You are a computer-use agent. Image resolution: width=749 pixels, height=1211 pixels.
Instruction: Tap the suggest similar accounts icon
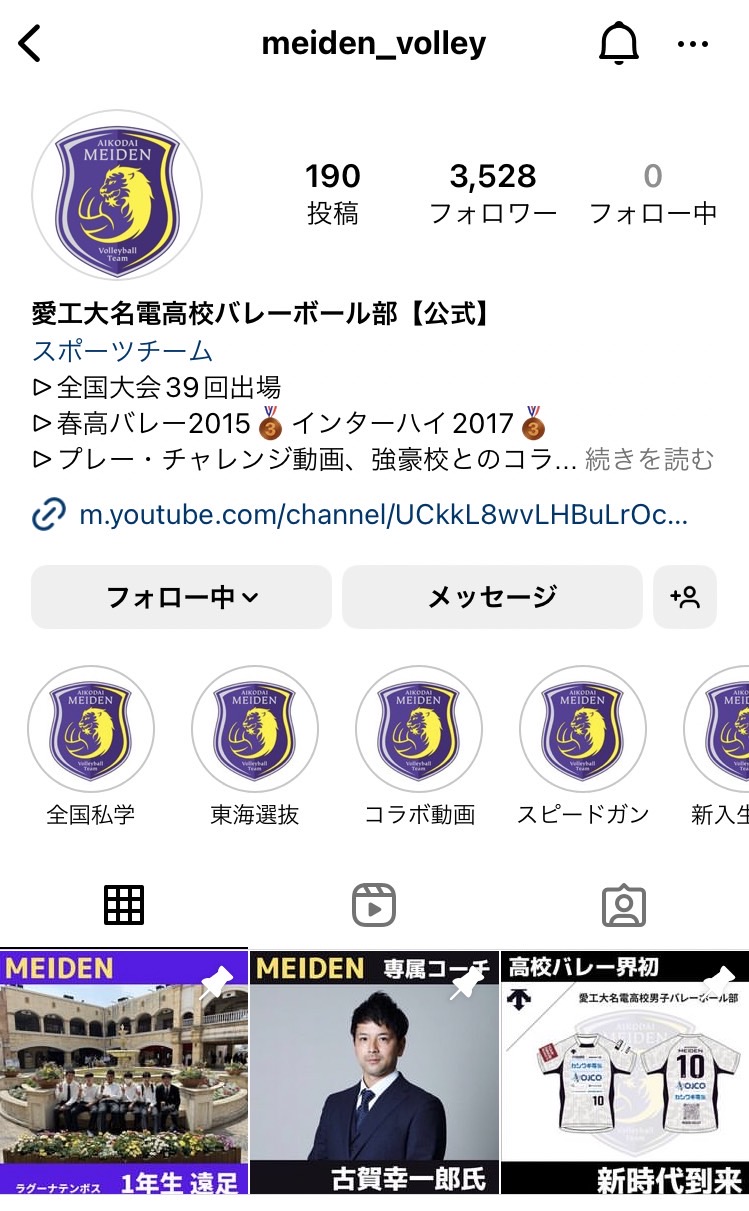pos(685,597)
